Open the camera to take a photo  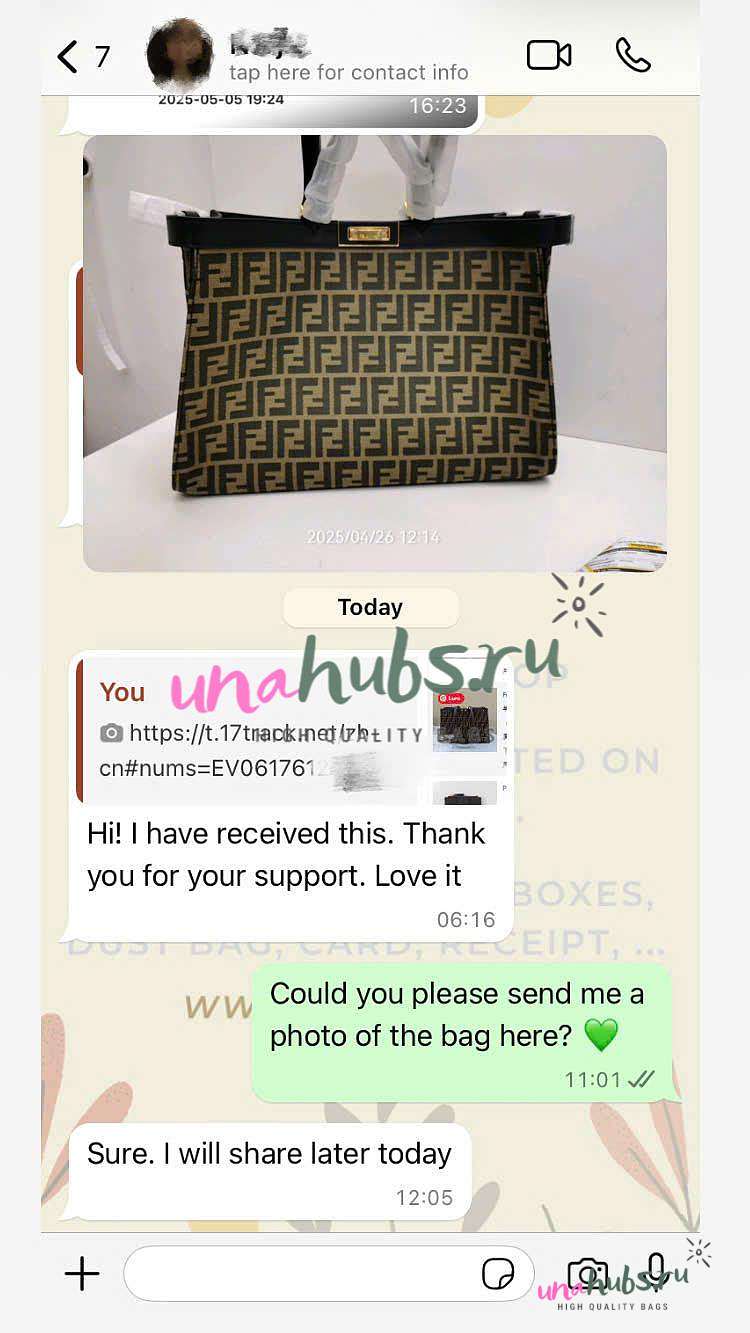point(587,1272)
